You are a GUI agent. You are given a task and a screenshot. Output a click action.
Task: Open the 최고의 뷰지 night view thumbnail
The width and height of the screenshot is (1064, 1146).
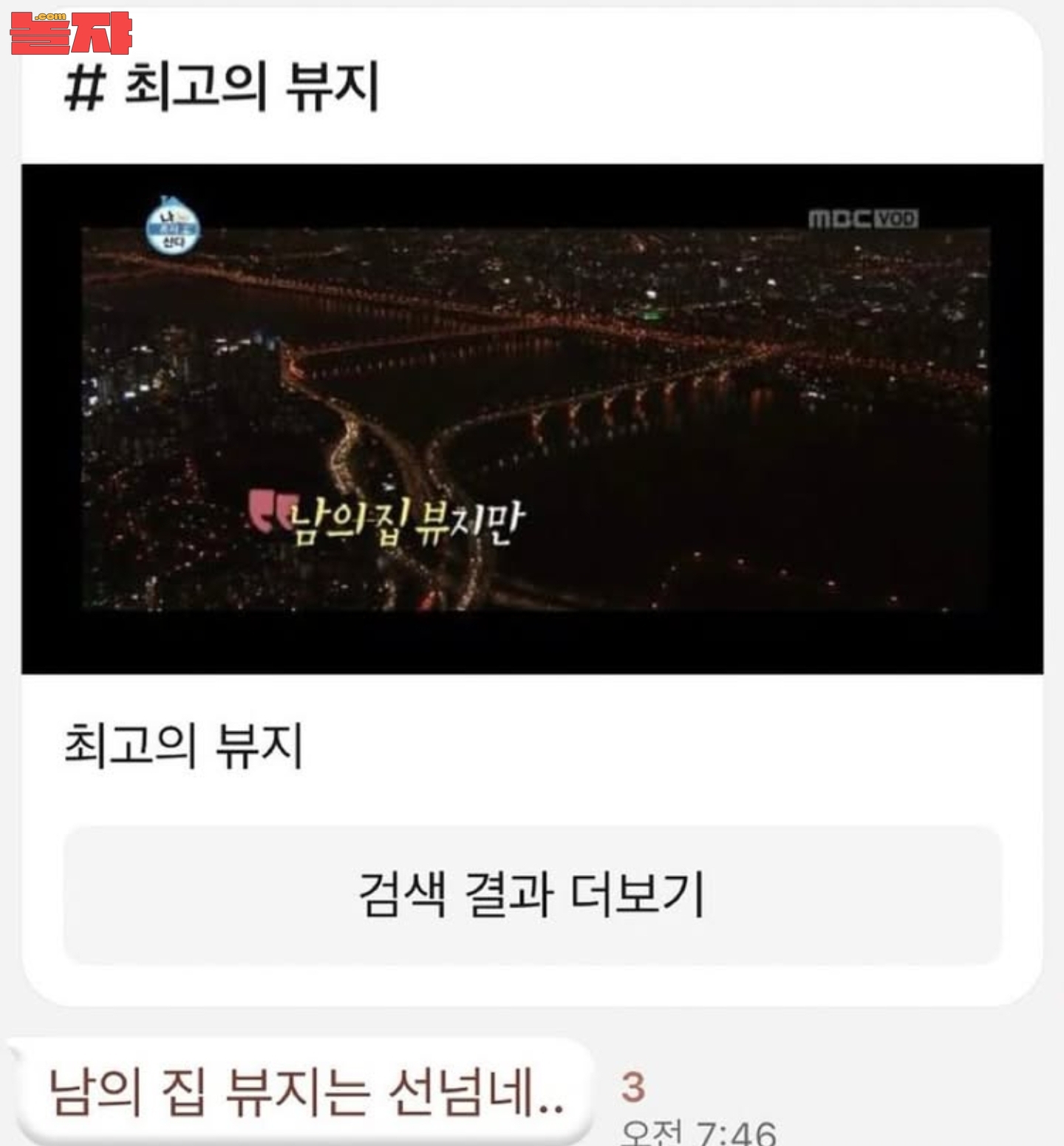tap(532, 418)
